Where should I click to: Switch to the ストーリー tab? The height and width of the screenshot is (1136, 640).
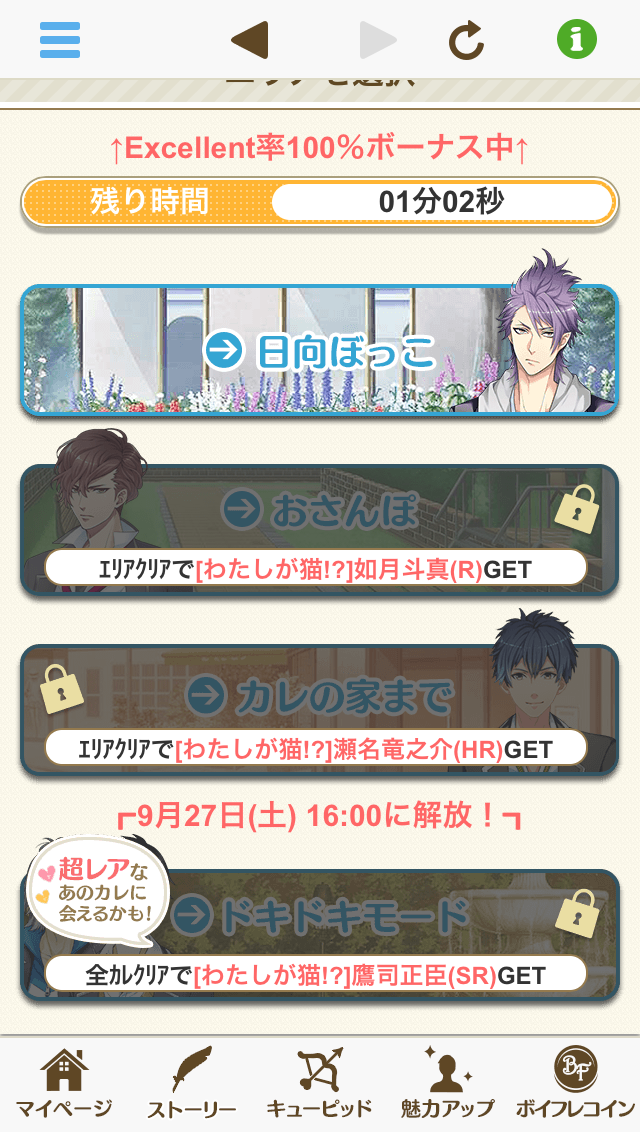[191, 1085]
